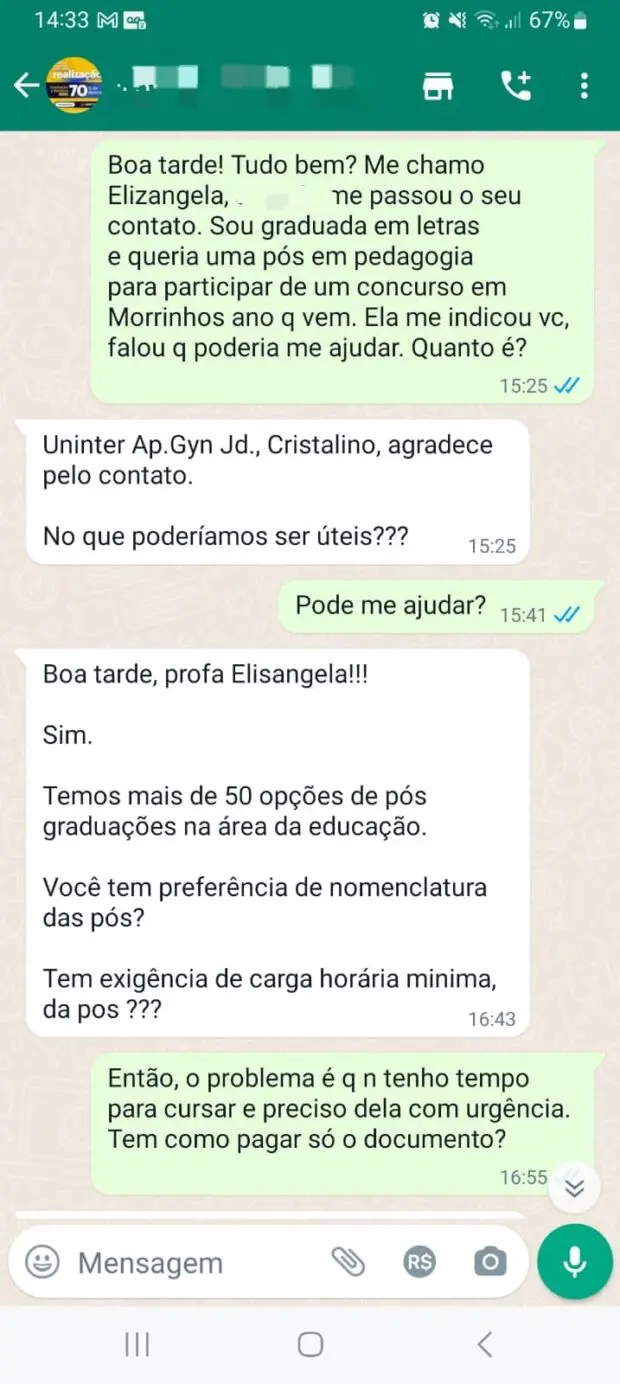The height and width of the screenshot is (1384, 620).
Task: Open the camera to send a photo
Action: pos(490,1262)
